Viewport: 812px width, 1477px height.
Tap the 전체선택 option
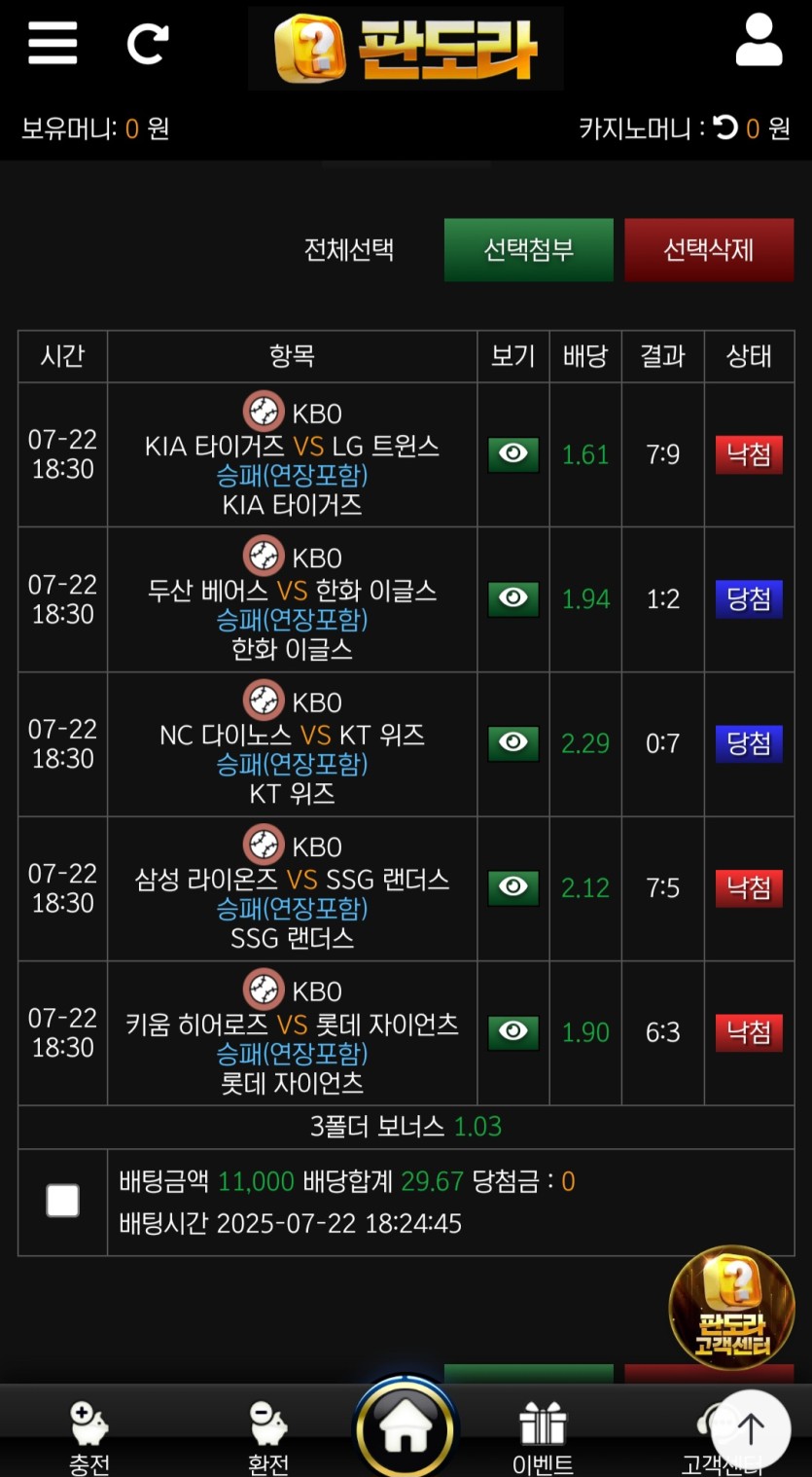[x=349, y=250]
